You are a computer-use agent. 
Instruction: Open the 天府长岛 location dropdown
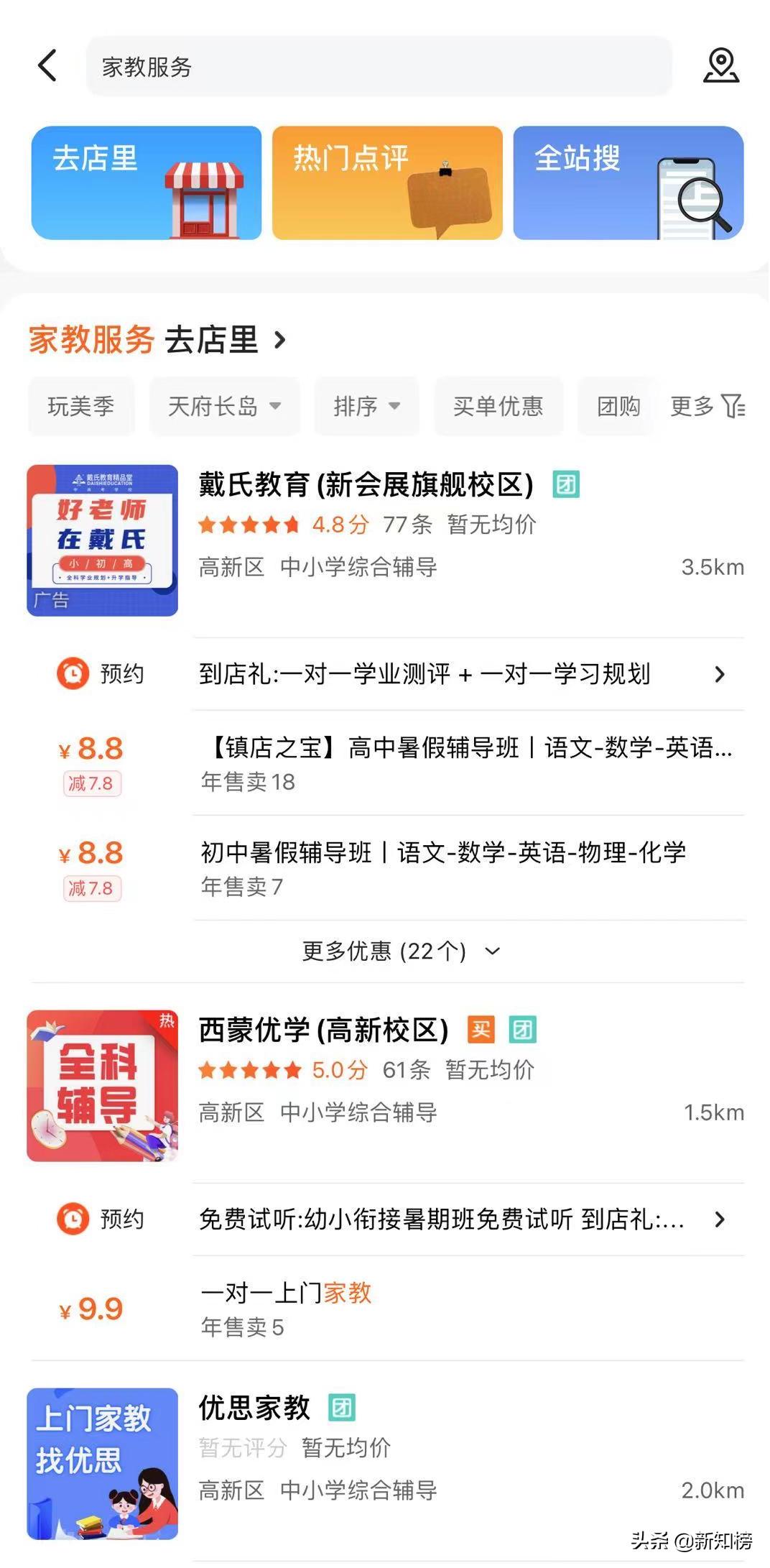click(223, 407)
